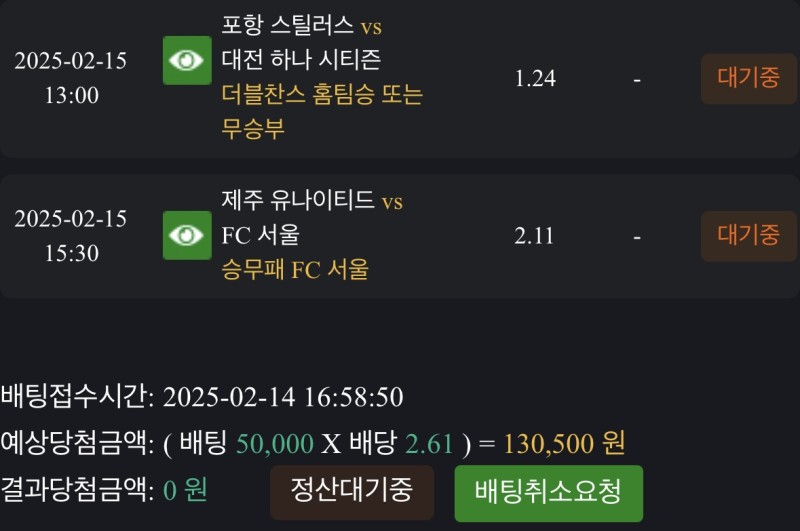Tap 대기중 status for 포항 스틸러스 bet
Screen dimensions: 800x531
coord(748,79)
